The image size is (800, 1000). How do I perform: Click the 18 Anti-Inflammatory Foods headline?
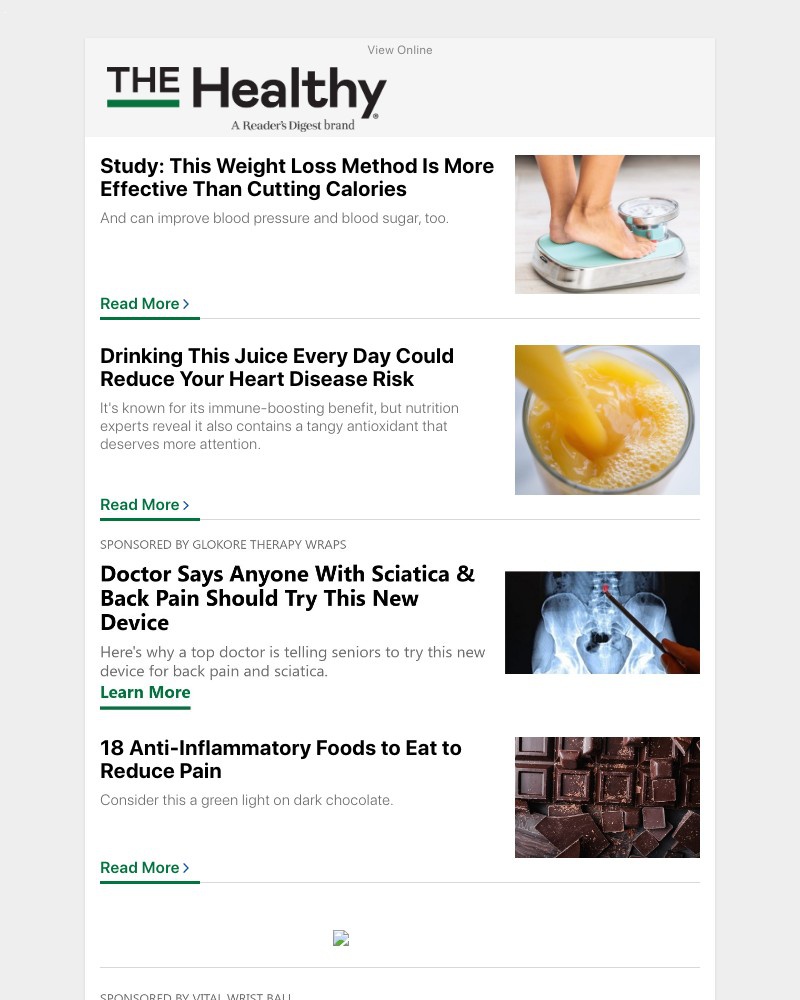(x=281, y=759)
